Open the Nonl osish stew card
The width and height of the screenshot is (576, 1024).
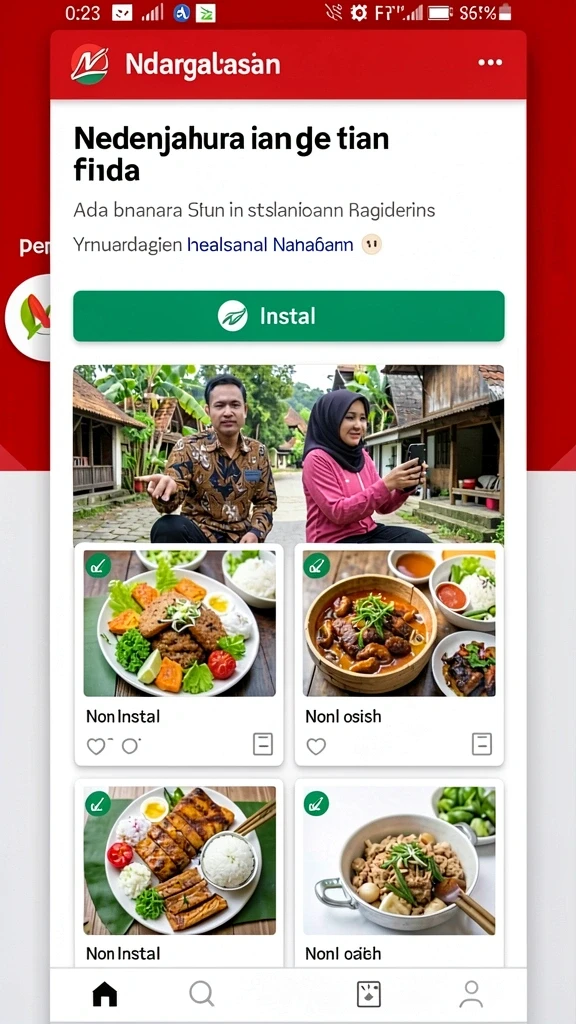[399, 654]
